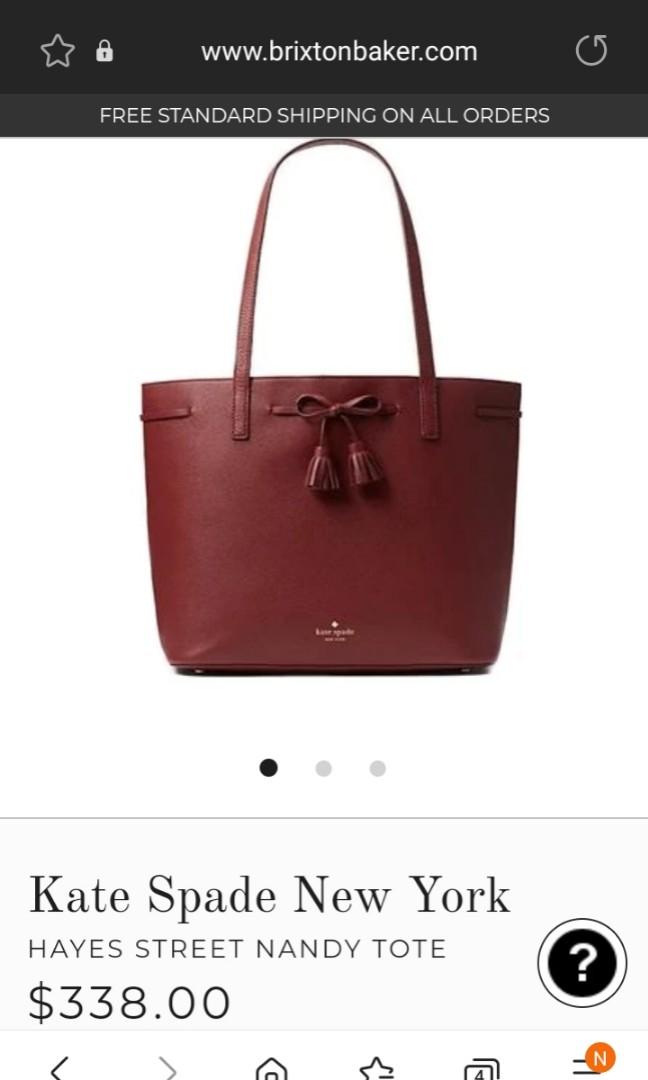This screenshot has width=648, height=1080.
Task: Go forward in the browser
Action: 167,1068
